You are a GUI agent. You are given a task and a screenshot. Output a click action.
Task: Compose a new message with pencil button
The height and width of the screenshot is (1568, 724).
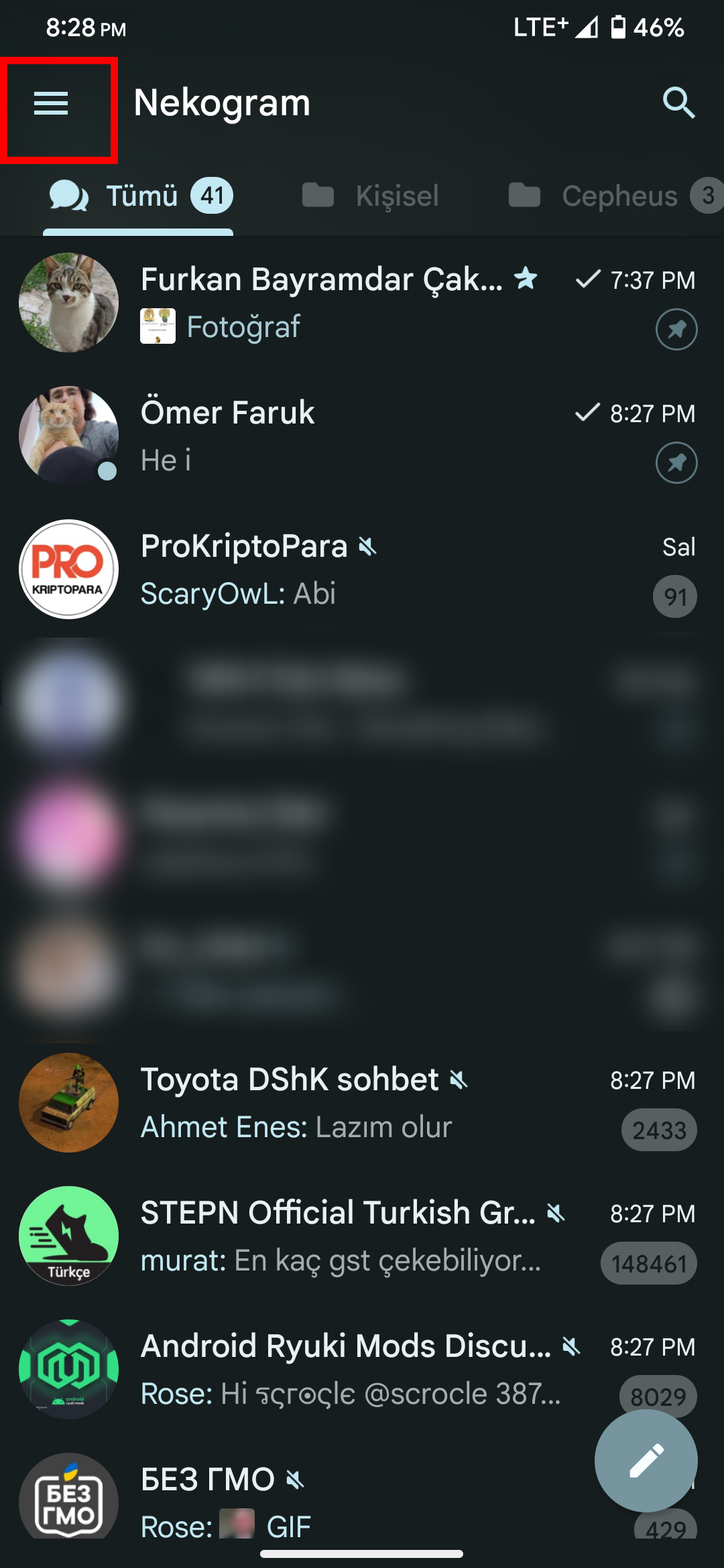[646, 1460]
